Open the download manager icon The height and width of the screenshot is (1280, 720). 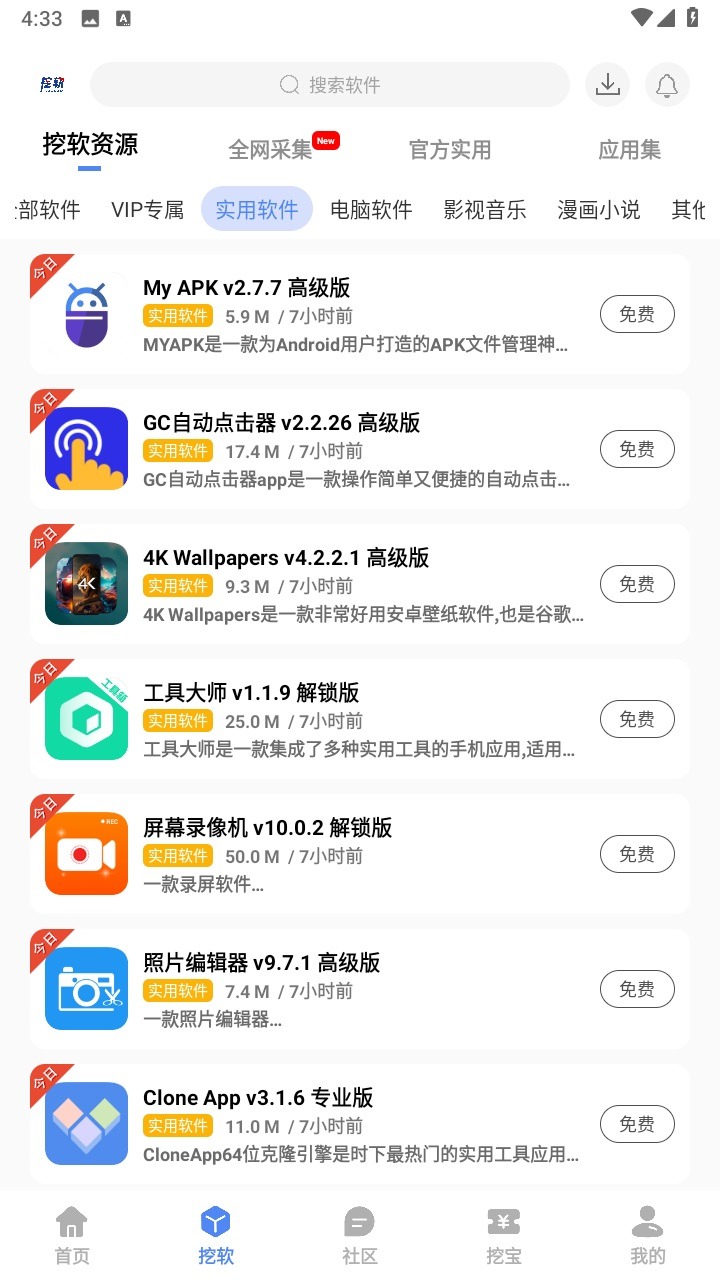pyautogui.click(x=607, y=85)
